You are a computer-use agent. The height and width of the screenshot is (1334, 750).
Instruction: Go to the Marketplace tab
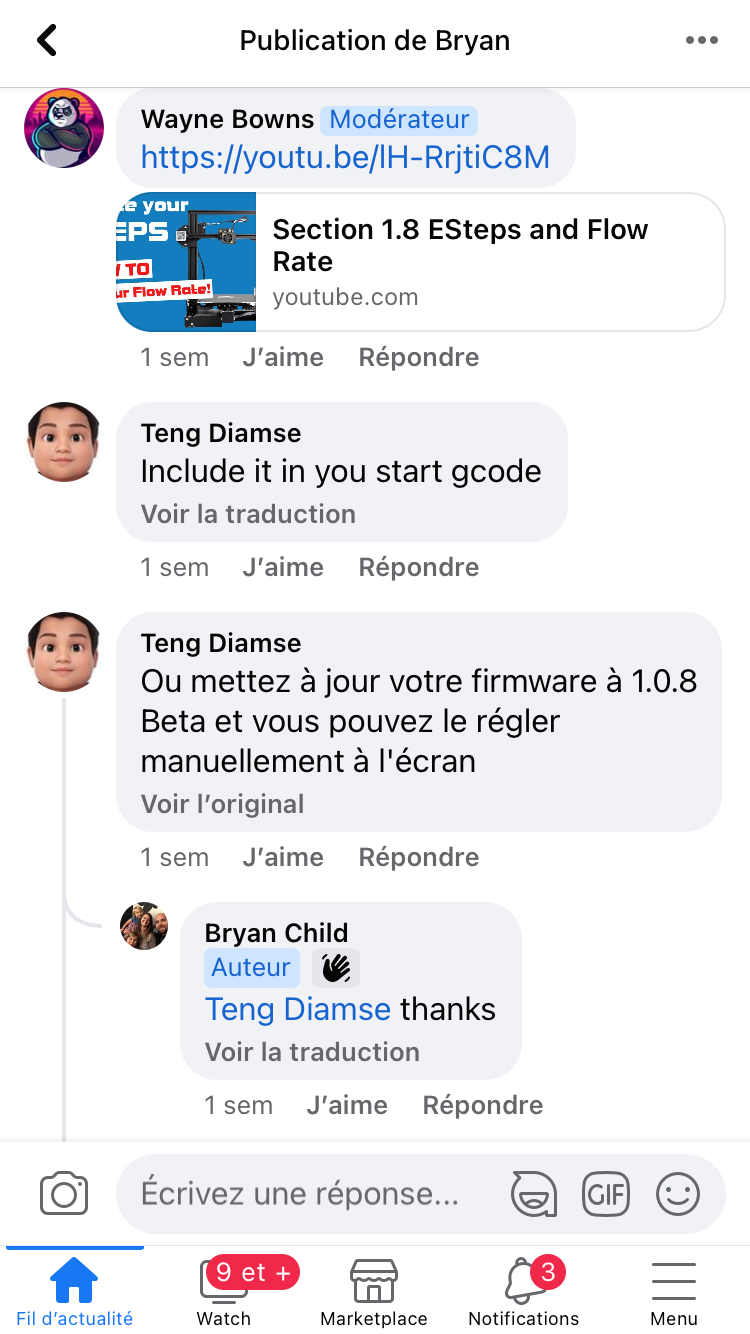374,1291
